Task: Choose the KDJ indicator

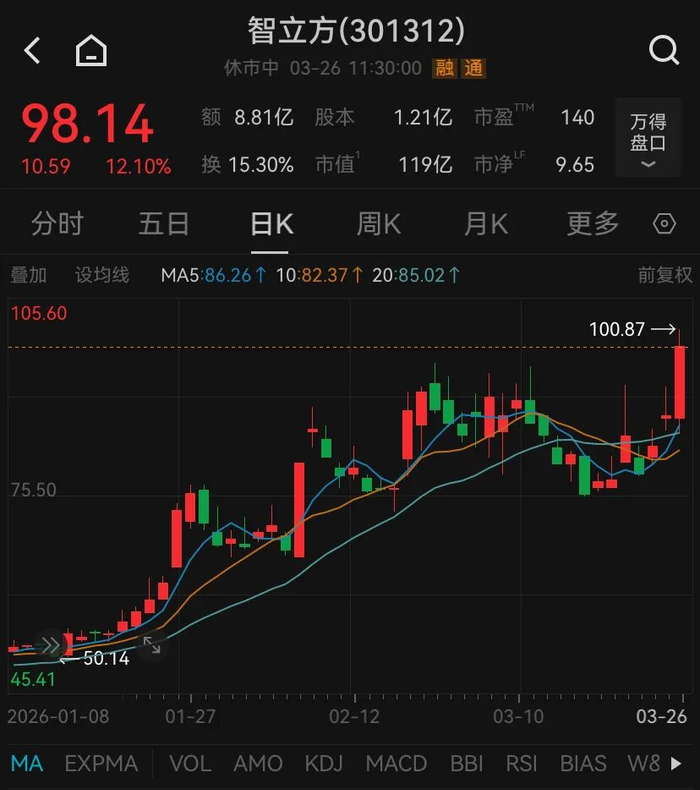Action: coord(322,764)
